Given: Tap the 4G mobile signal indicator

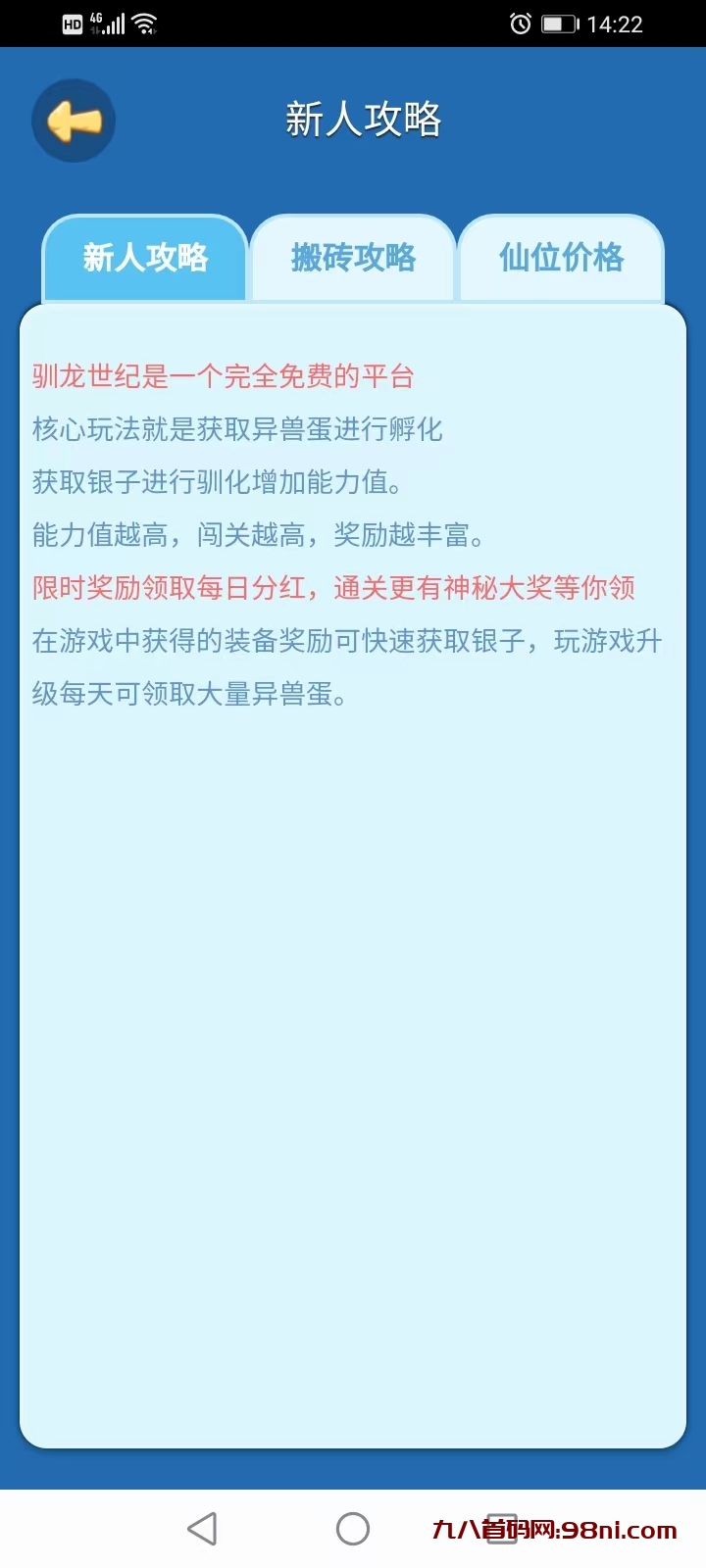Looking at the screenshot, I should tap(108, 22).
